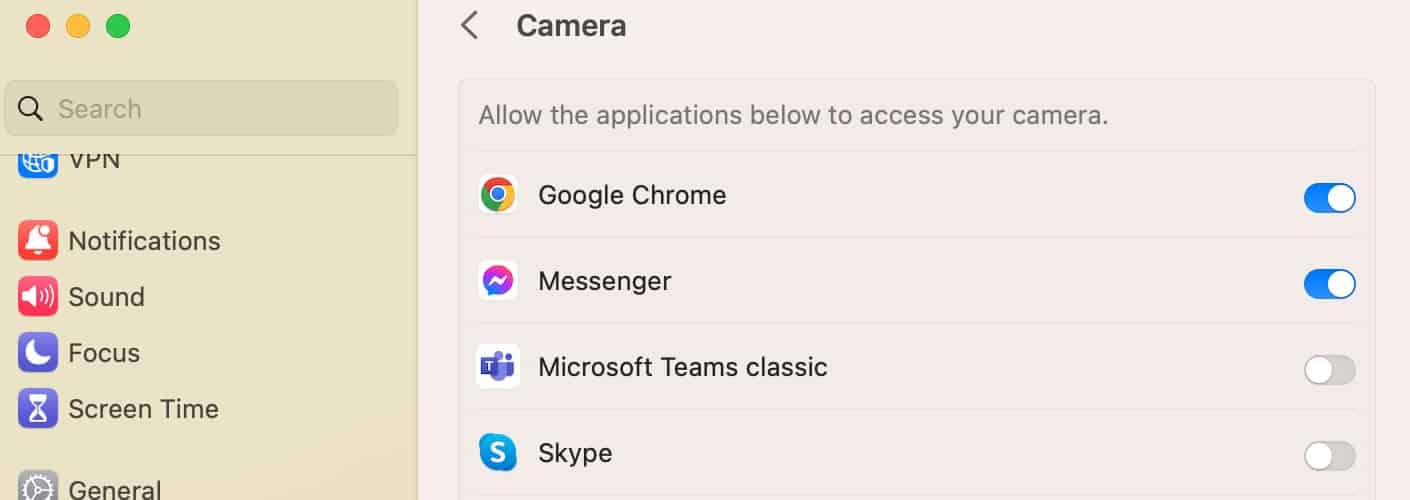Open Sound settings
1410x500 pixels.
pos(106,297)
